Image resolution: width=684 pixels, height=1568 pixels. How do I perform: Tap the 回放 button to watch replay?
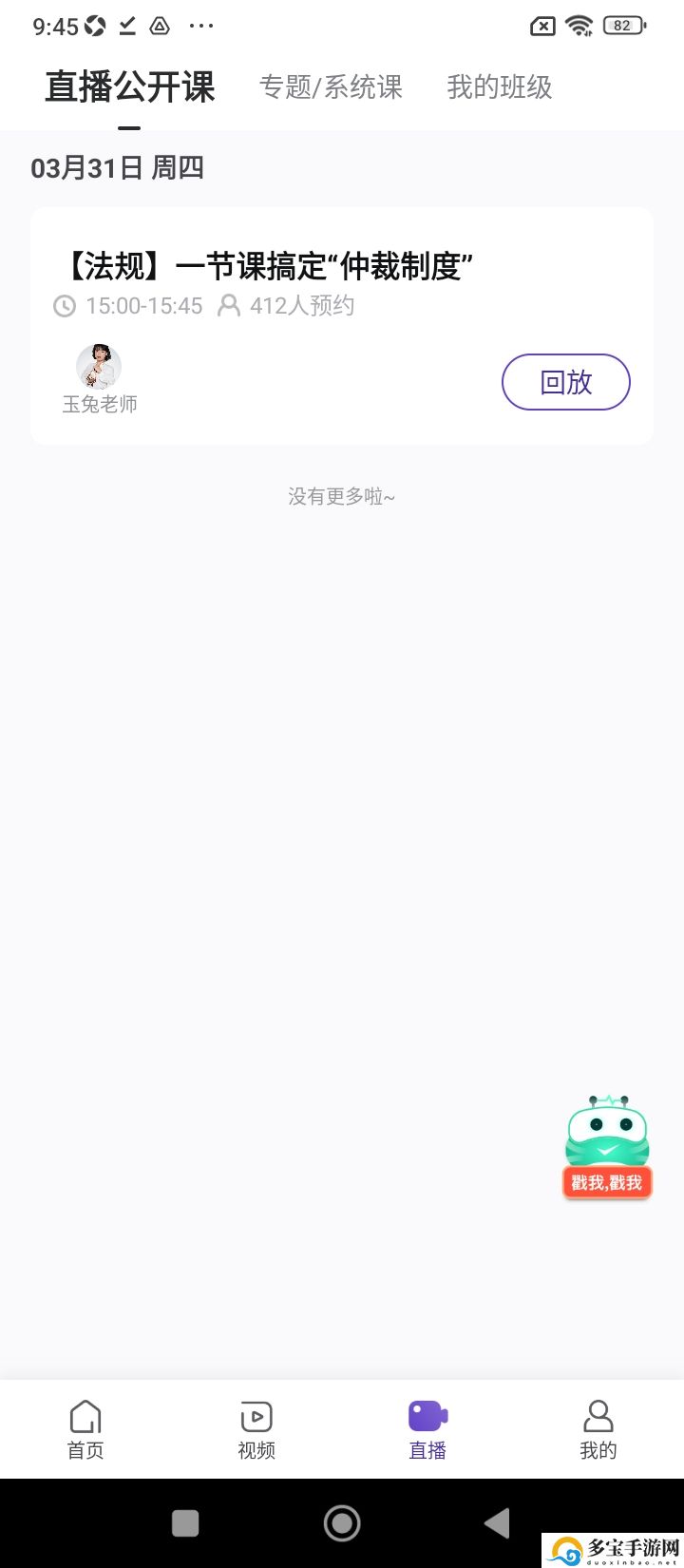click(x=565, y=382)
